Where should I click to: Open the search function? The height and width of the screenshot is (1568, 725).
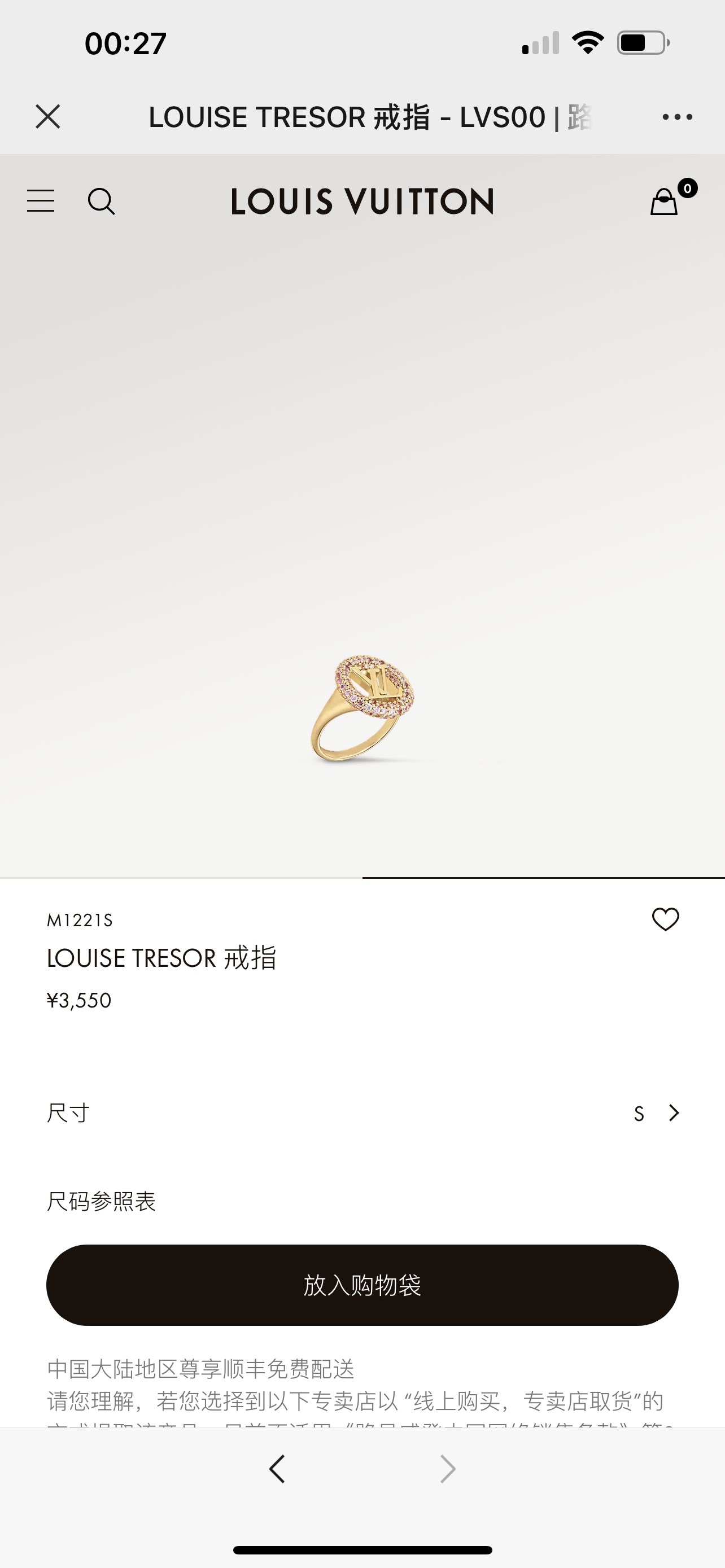coord(102,201)
